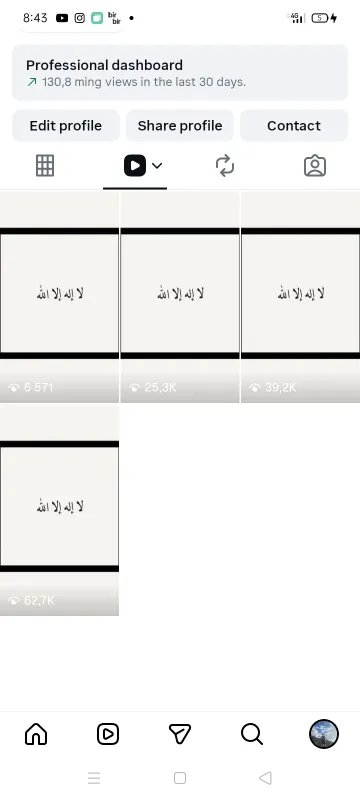Tap the Edit profile button
360x800 pixels.
[x=66, y=126]
